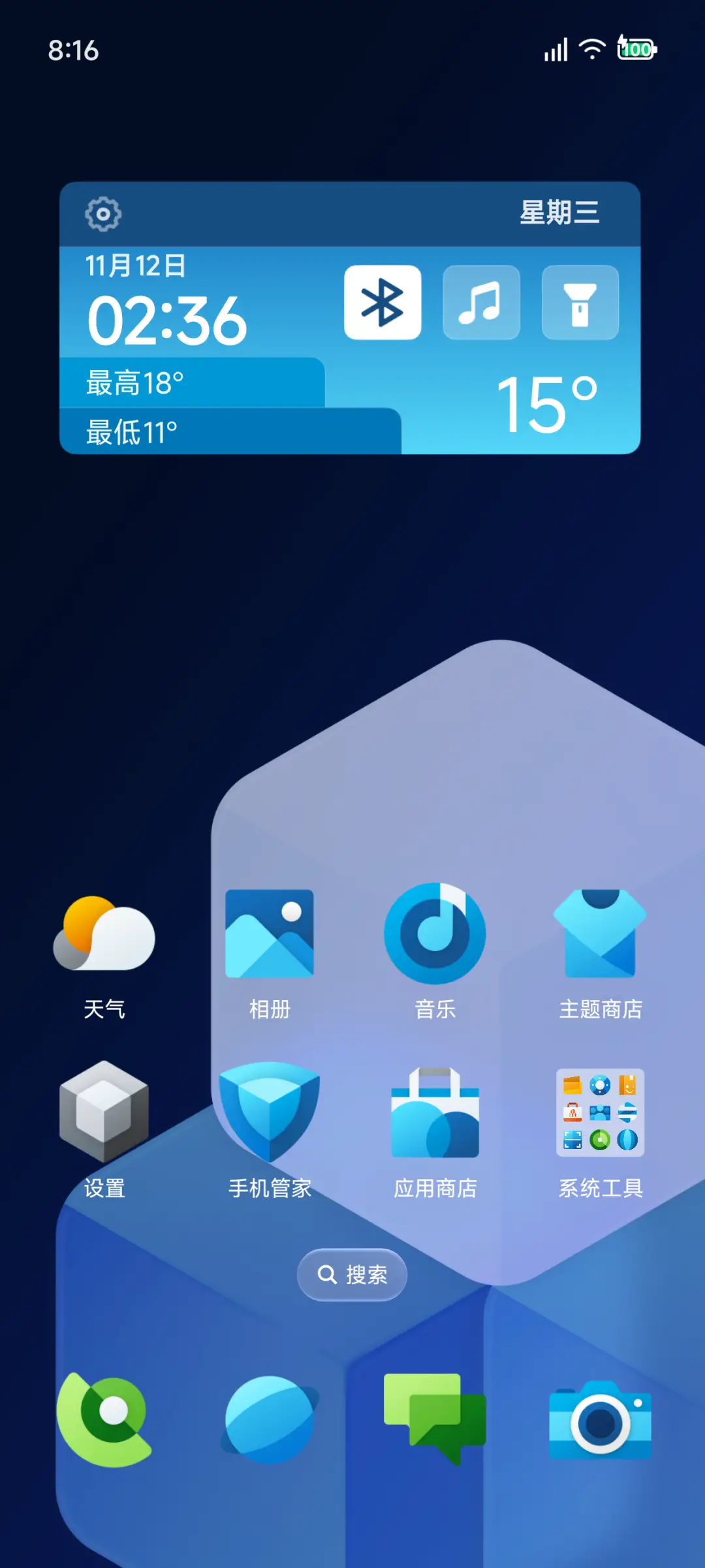
Task: Toggle Bluetooth in the widget
Action: (x=384, y=302)
